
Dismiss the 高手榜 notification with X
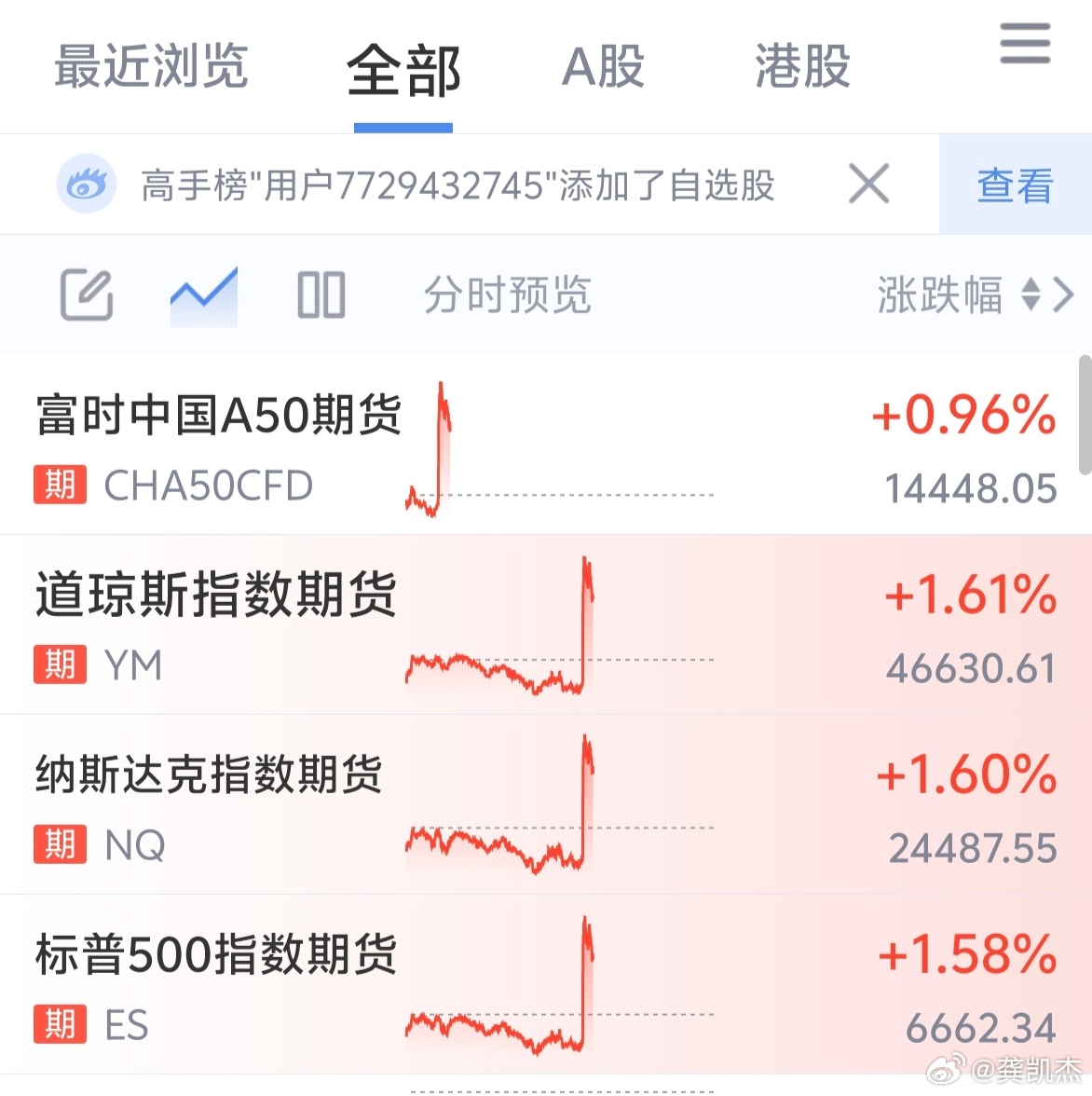[x=868, y=185]
